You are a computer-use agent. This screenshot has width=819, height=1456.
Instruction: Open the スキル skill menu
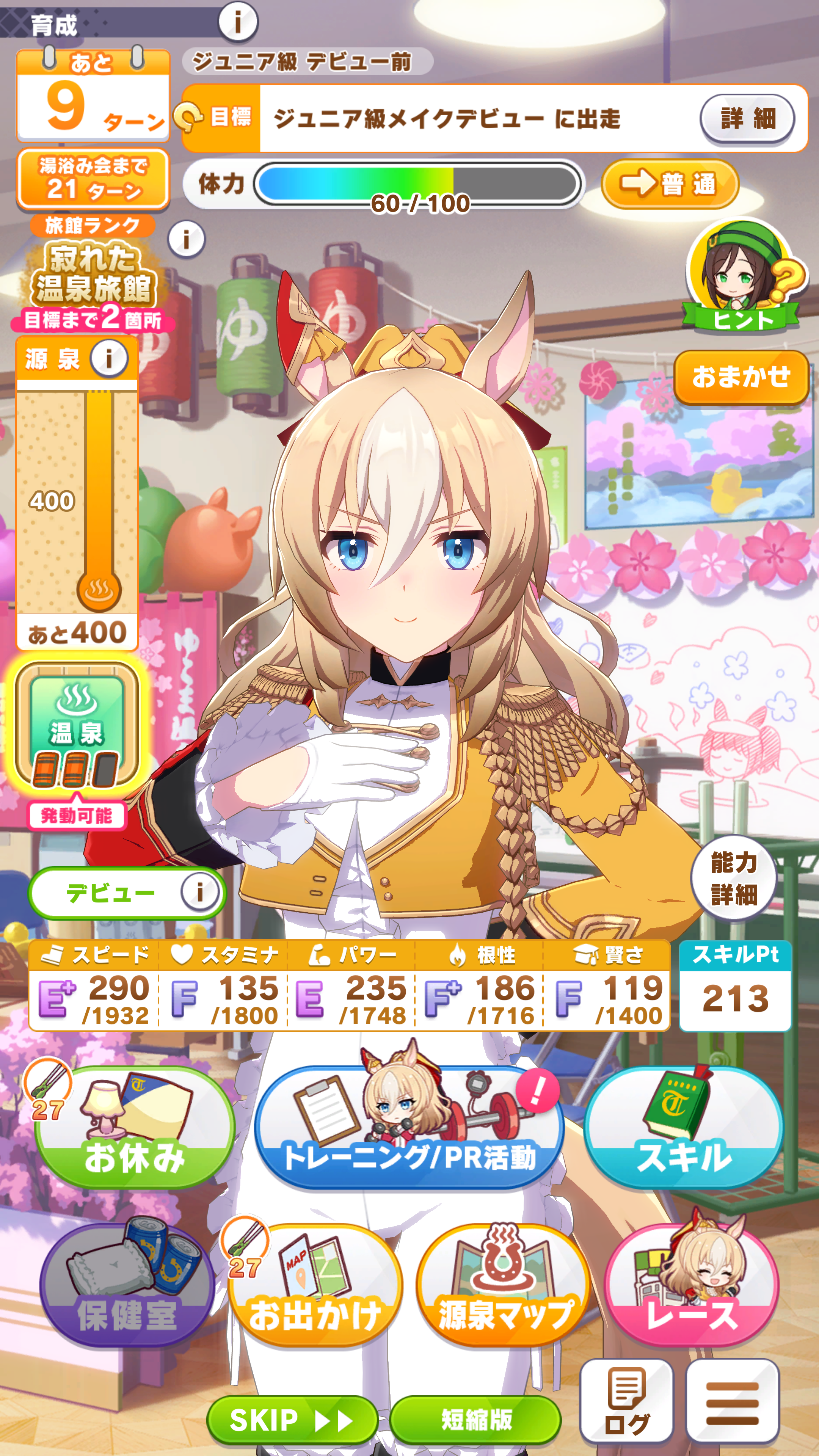(683, 1128)
